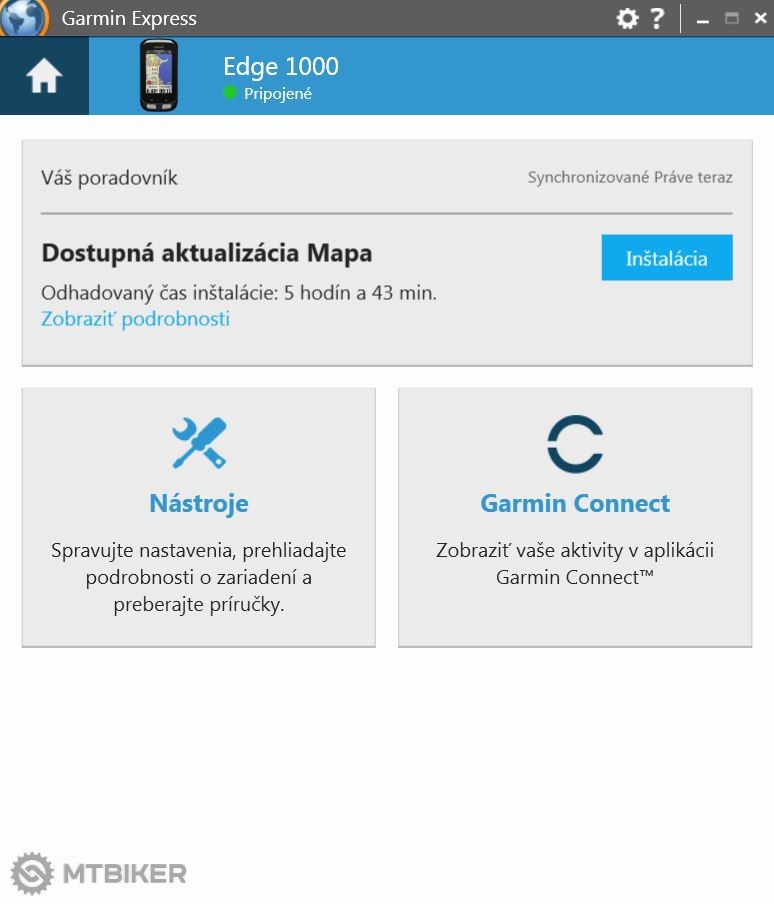Close the Garmin Express window
Screen dimensions: 774x904
click(760, 18)
